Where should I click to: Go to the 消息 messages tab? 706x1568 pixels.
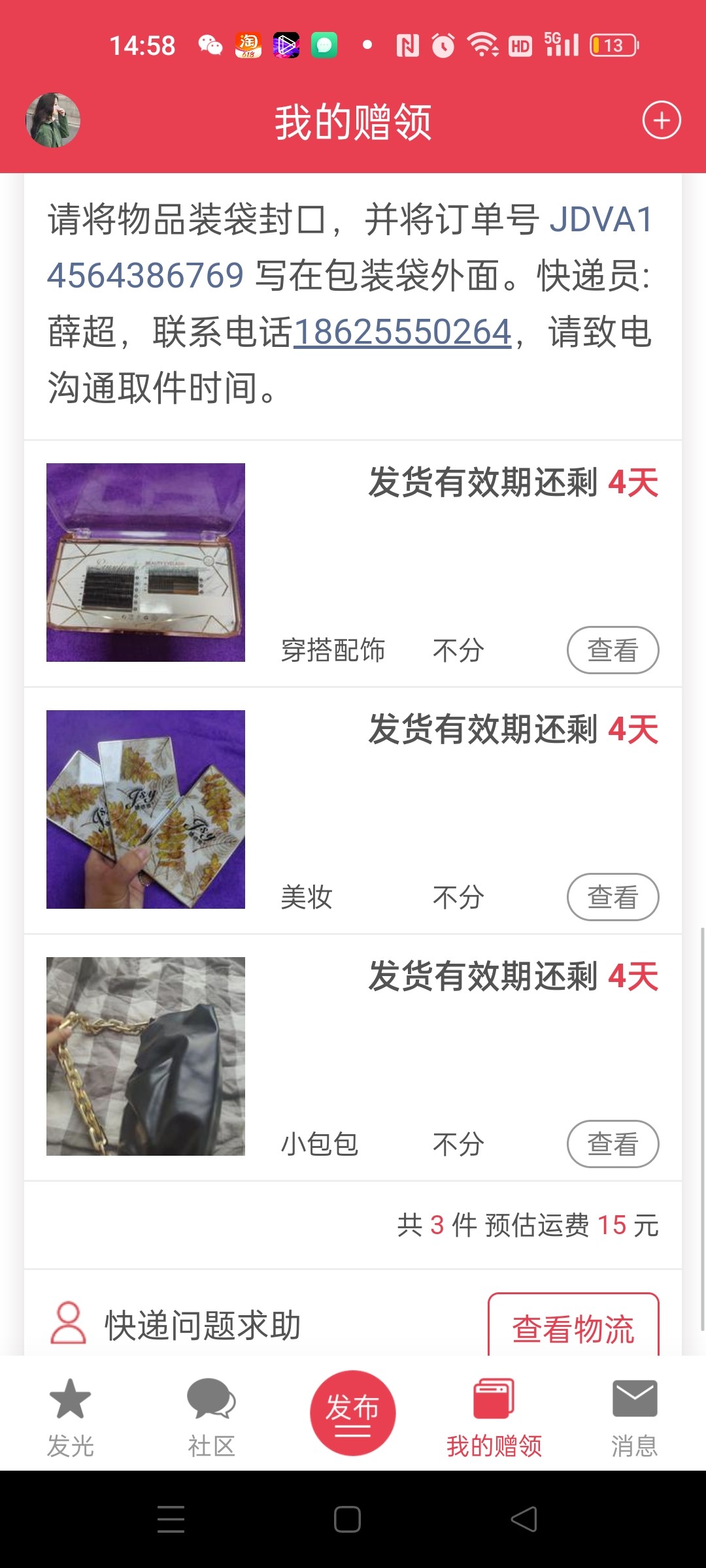click(635, 1418)
